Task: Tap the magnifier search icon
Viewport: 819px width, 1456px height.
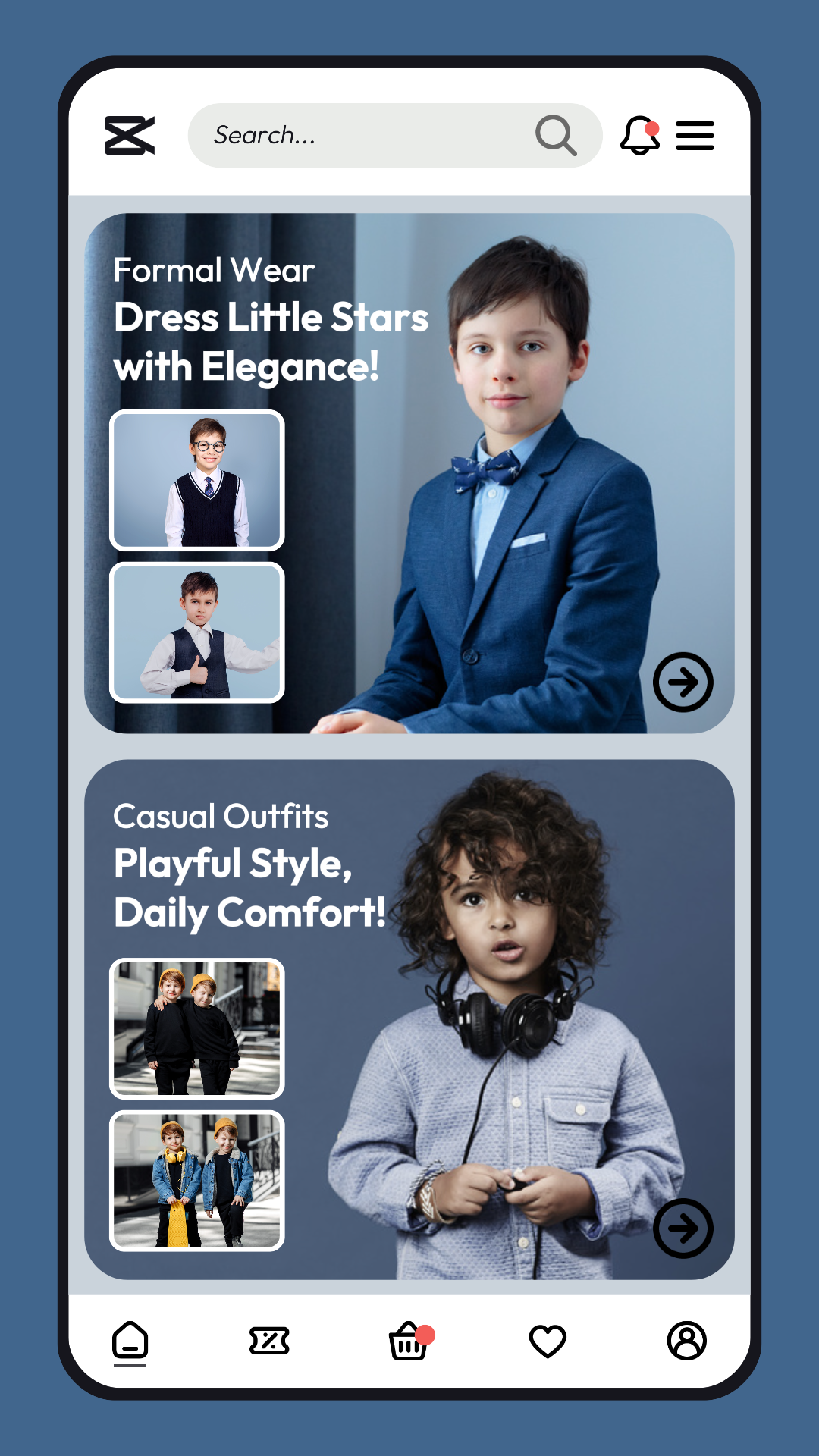Action: point(556,135)
